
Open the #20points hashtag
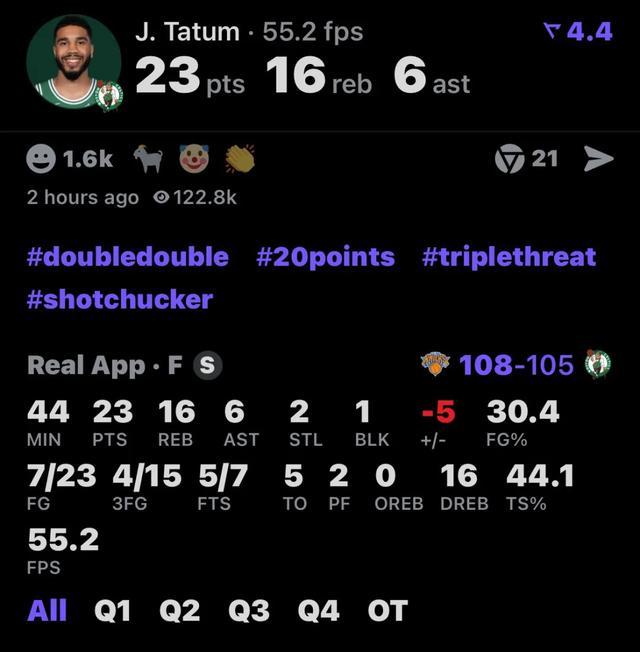325,257
